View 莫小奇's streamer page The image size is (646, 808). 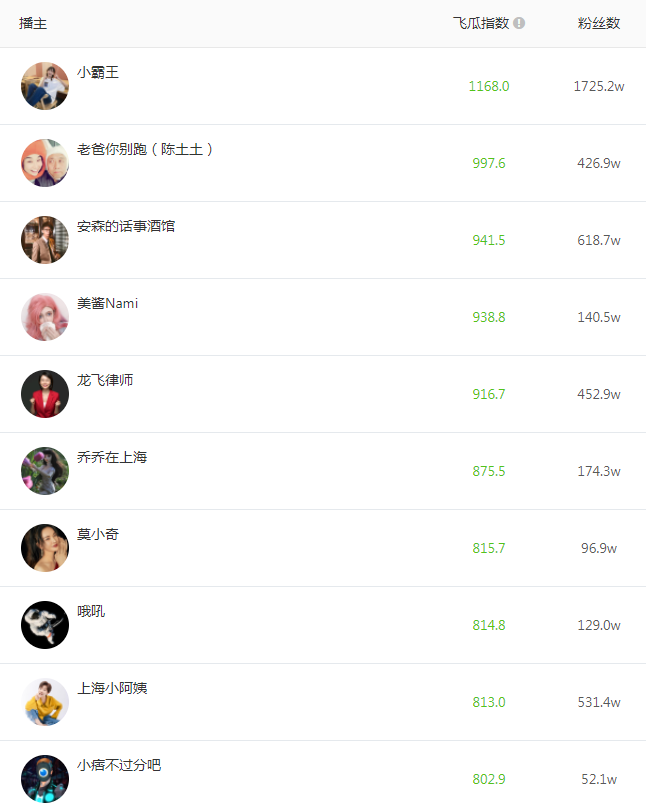[x=98, y=535]
